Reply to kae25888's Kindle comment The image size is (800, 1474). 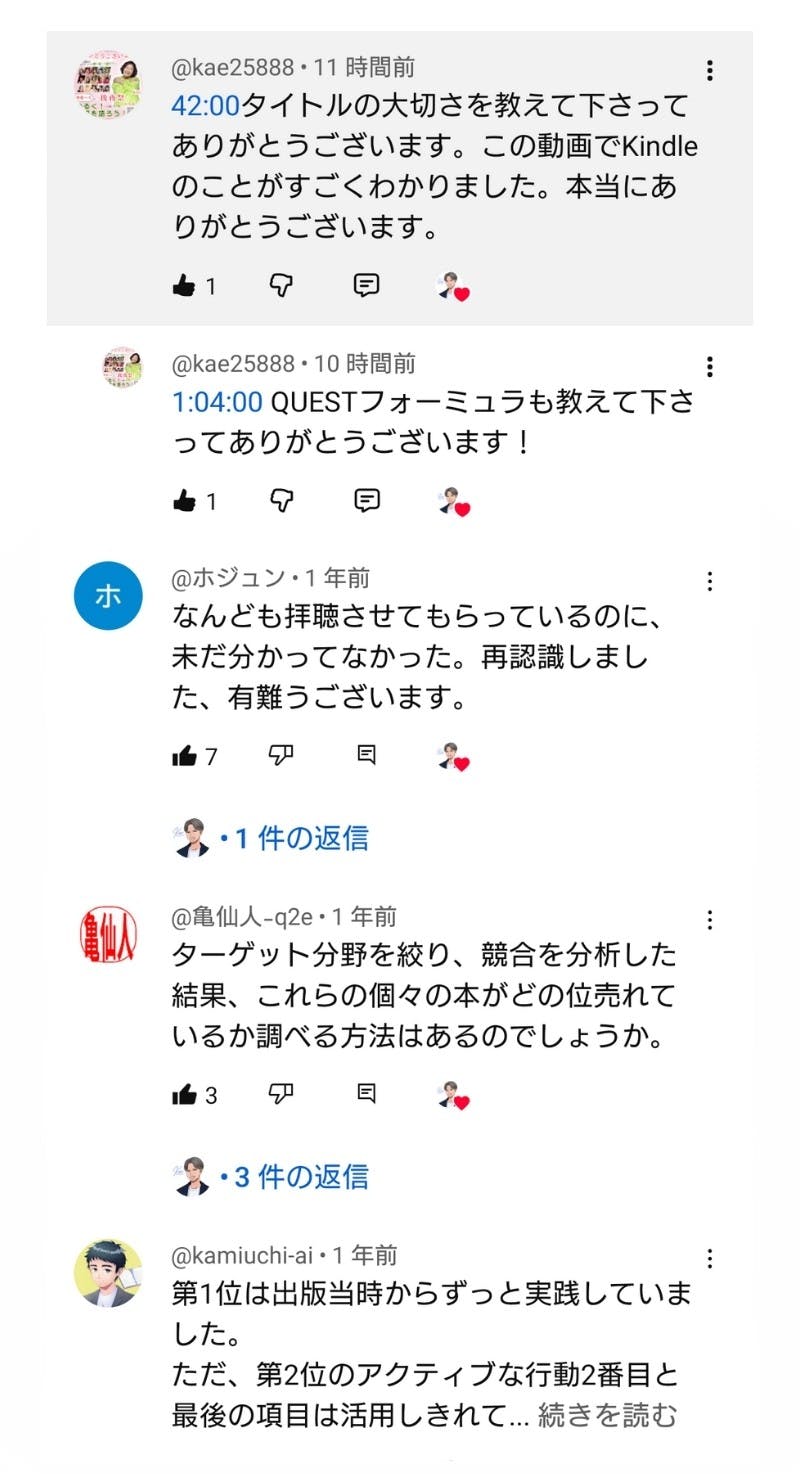pos(367,286)
